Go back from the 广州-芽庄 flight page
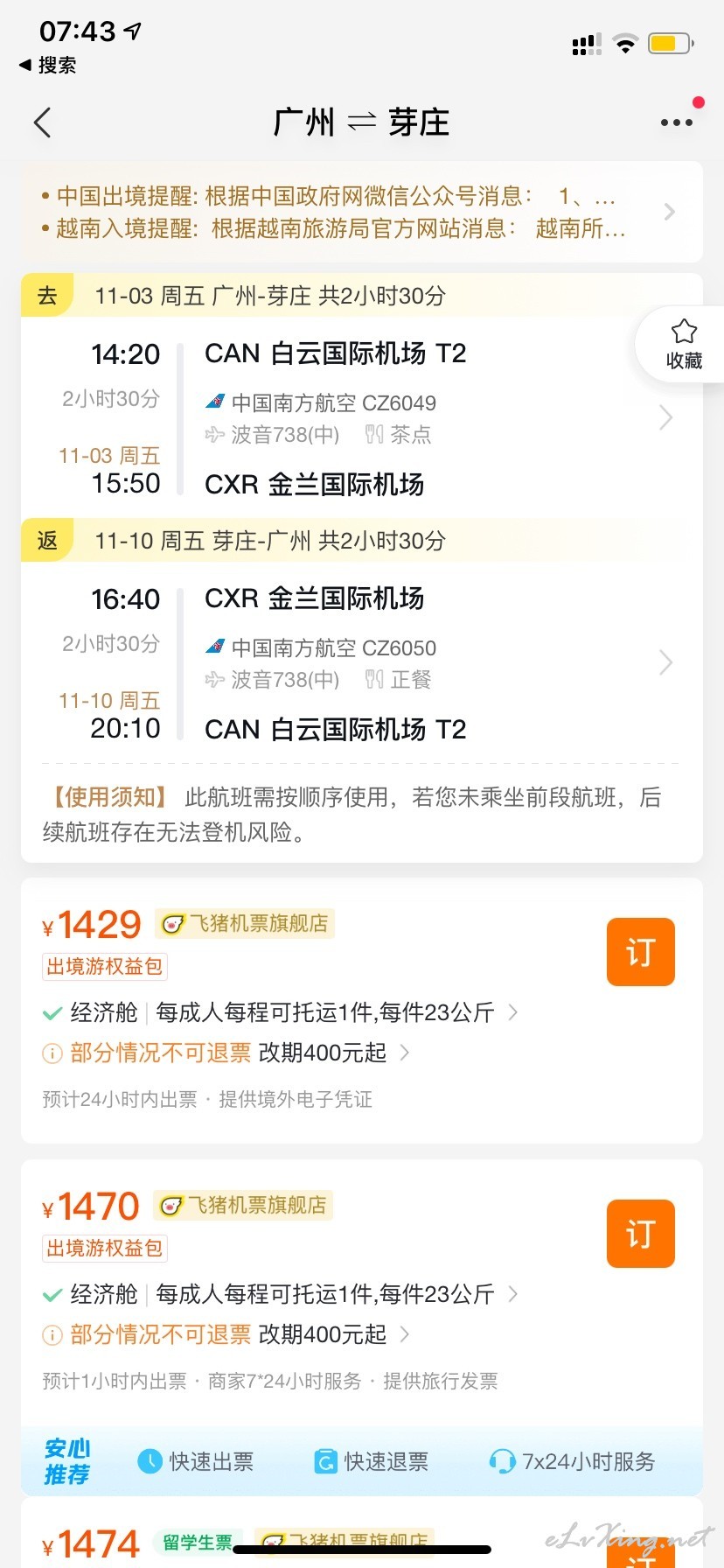724x1568 pixels. [42, 122]
